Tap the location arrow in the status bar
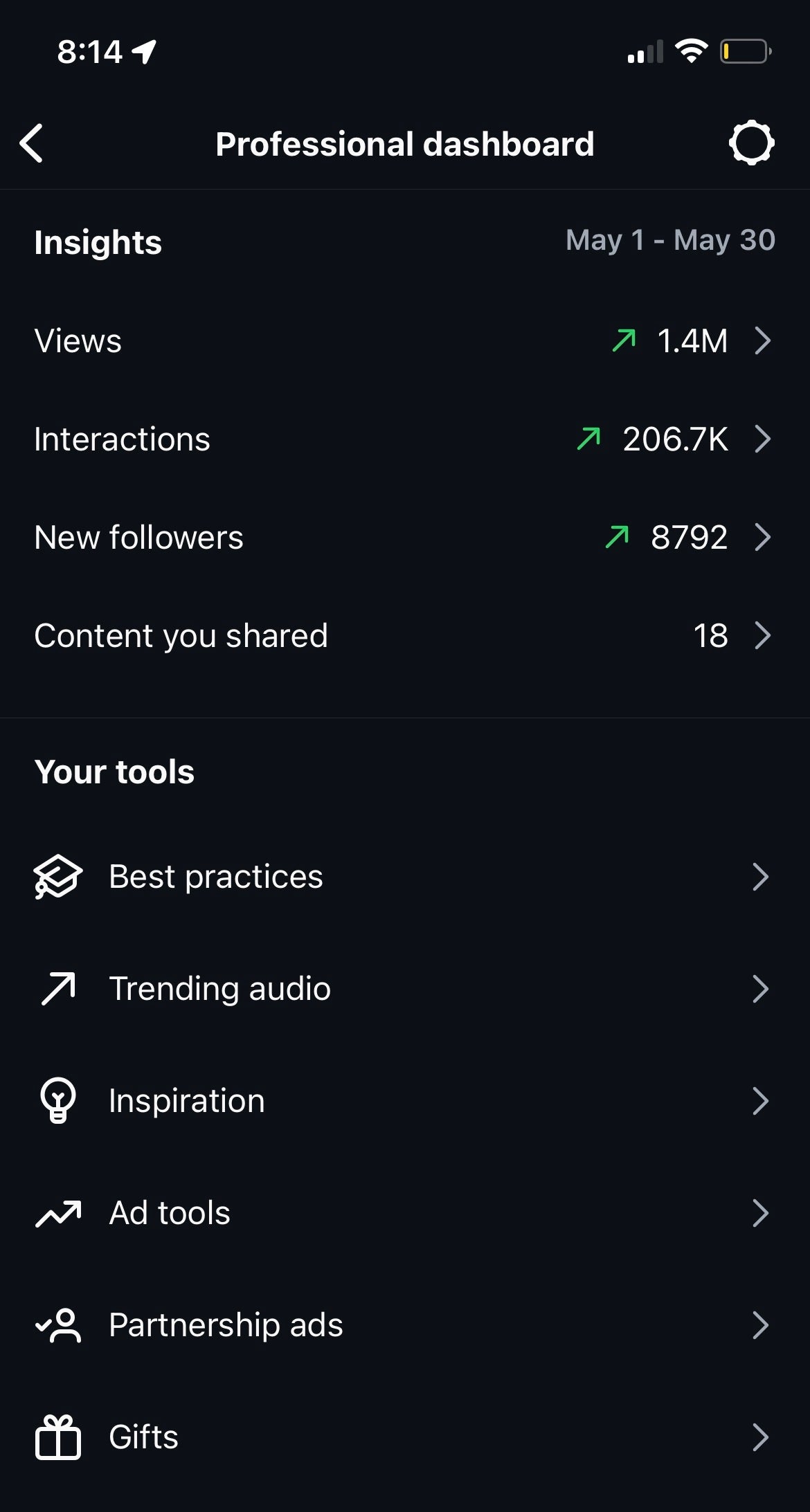The width and height of the screenshot is (810, 1512). click(x=143, y=50)
